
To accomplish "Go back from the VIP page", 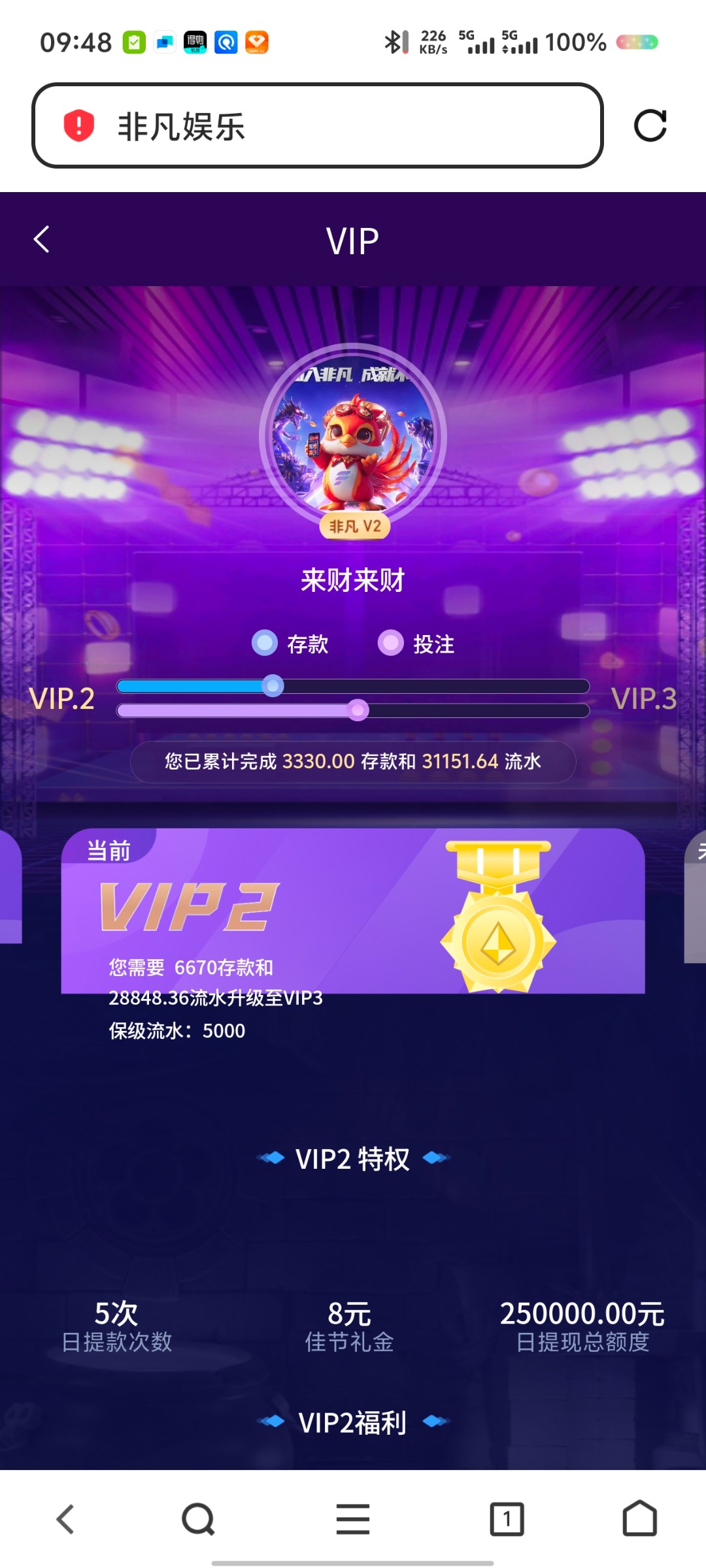I will pos(42,240).
